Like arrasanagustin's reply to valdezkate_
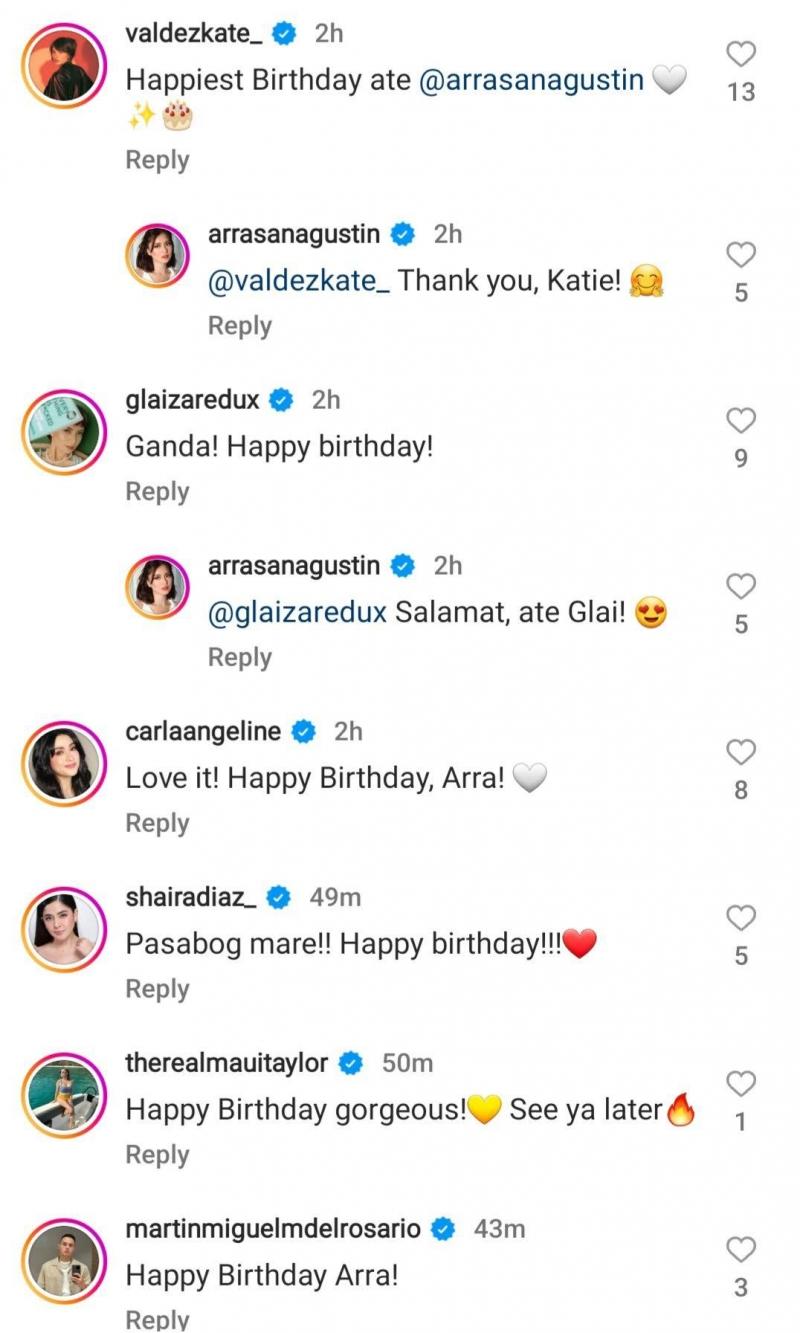 (x=740, y=256)
